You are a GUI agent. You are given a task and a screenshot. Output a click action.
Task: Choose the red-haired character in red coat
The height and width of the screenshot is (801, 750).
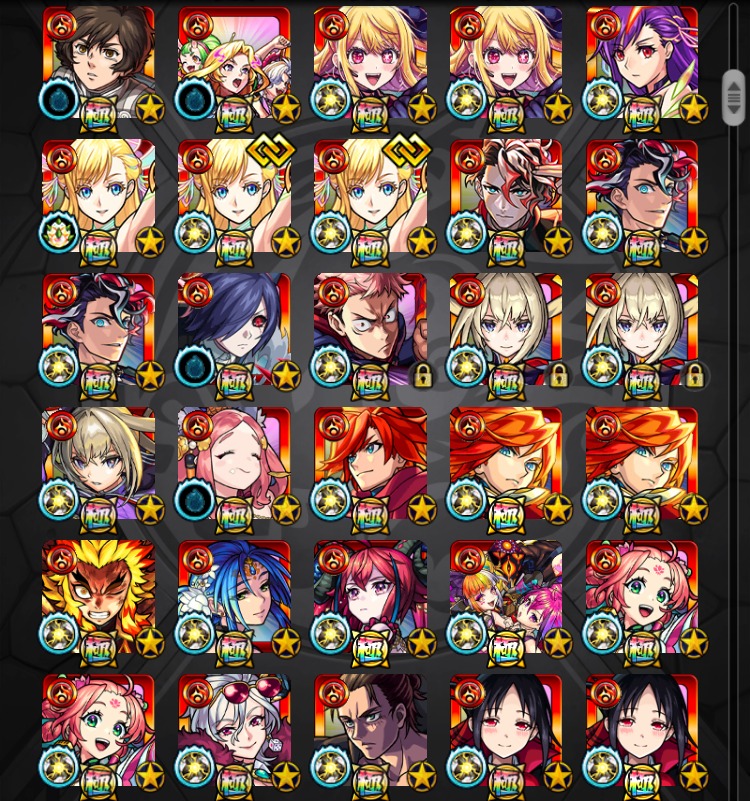[x=370, y=464]
